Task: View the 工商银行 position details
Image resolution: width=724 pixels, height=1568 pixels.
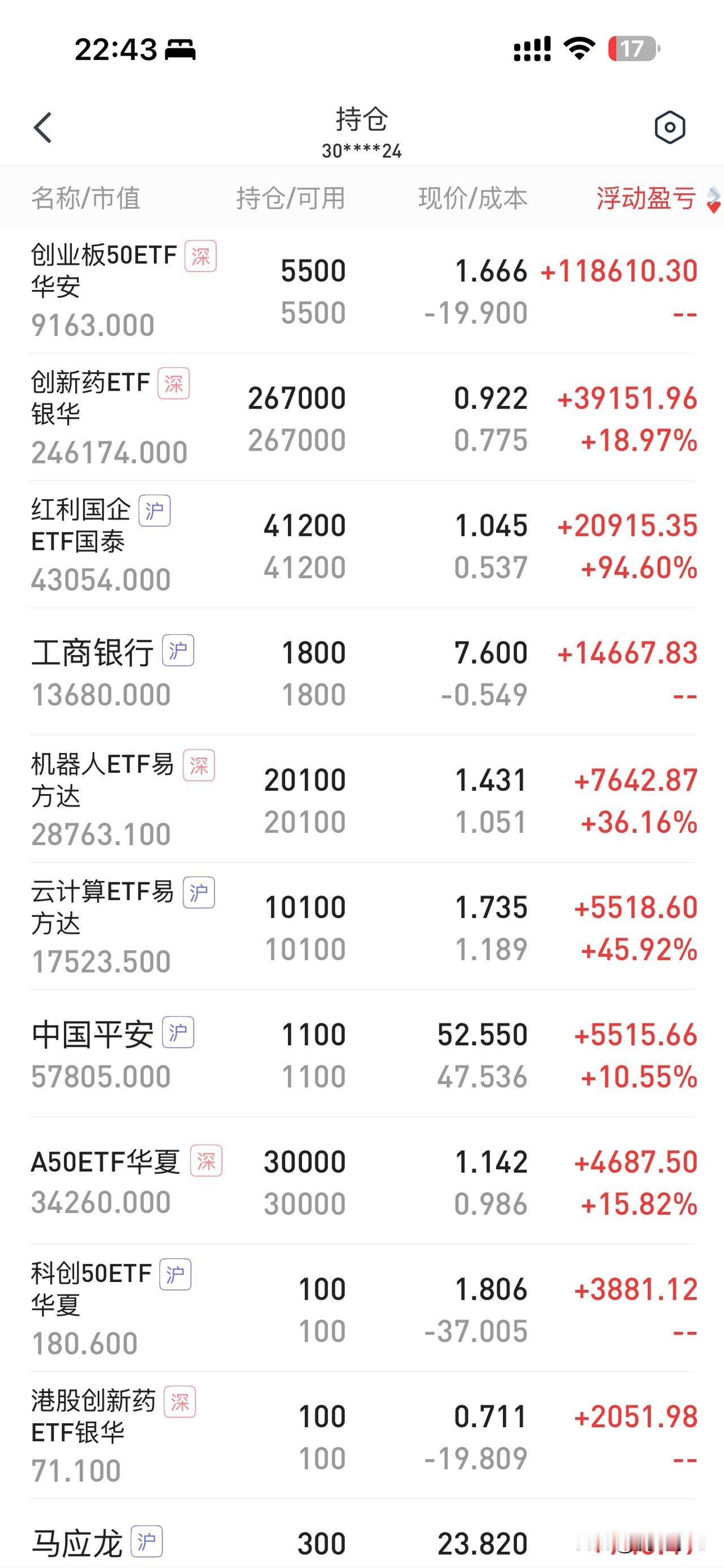Action: tap(361, 672)
